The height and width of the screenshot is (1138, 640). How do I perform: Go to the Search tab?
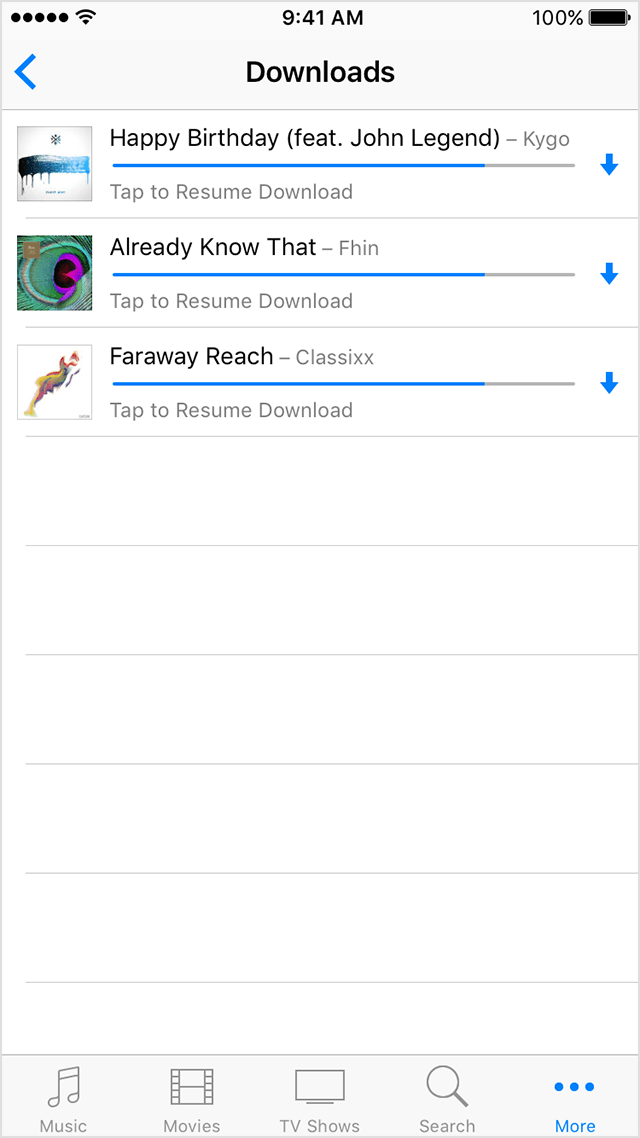point(447,1098)
